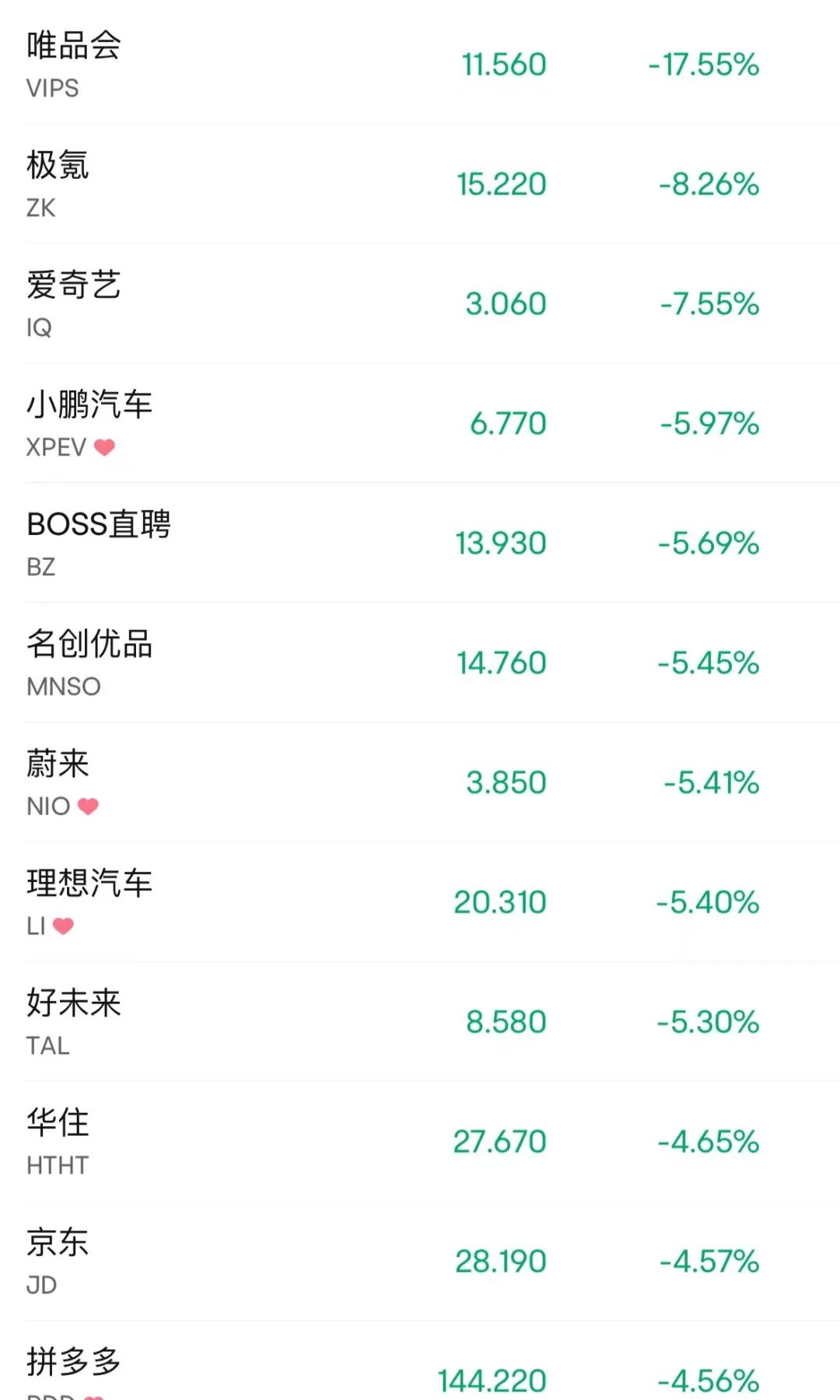Open the 爱奇艺 IQ stock row
This screenshot has width=840, height=1400.
pyautogui.click(x=420, y=304)
